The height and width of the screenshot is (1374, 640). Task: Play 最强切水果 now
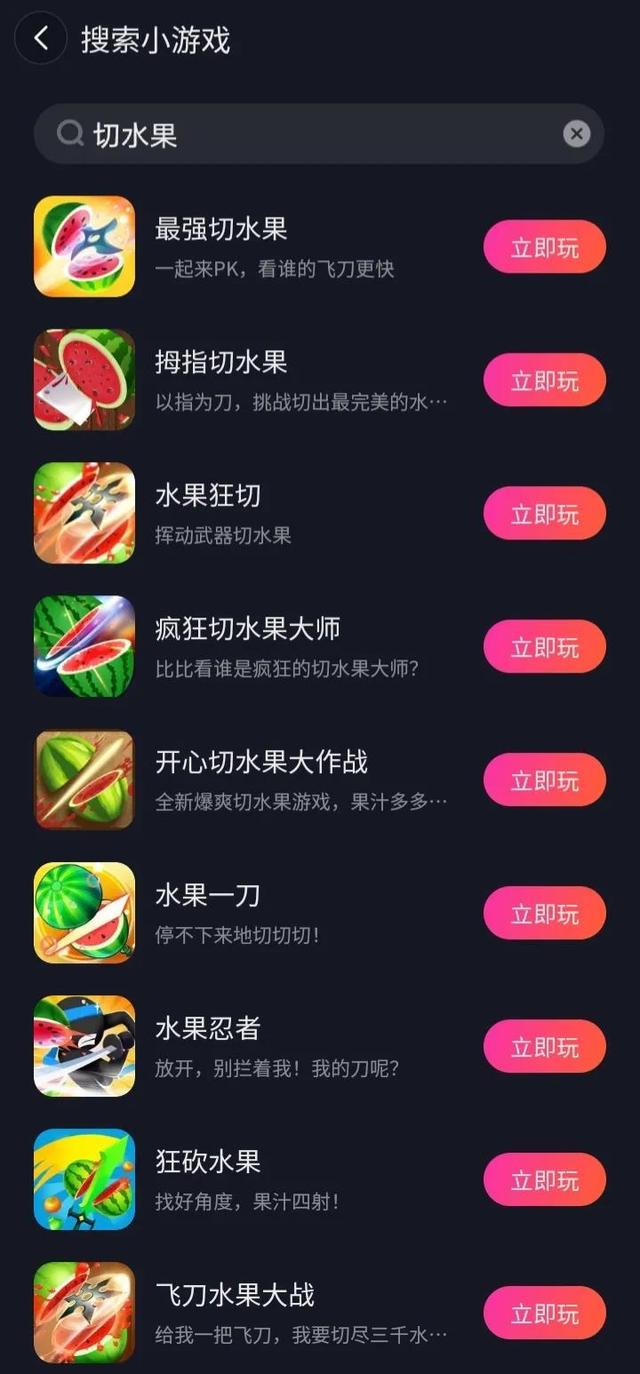(544, 247)
